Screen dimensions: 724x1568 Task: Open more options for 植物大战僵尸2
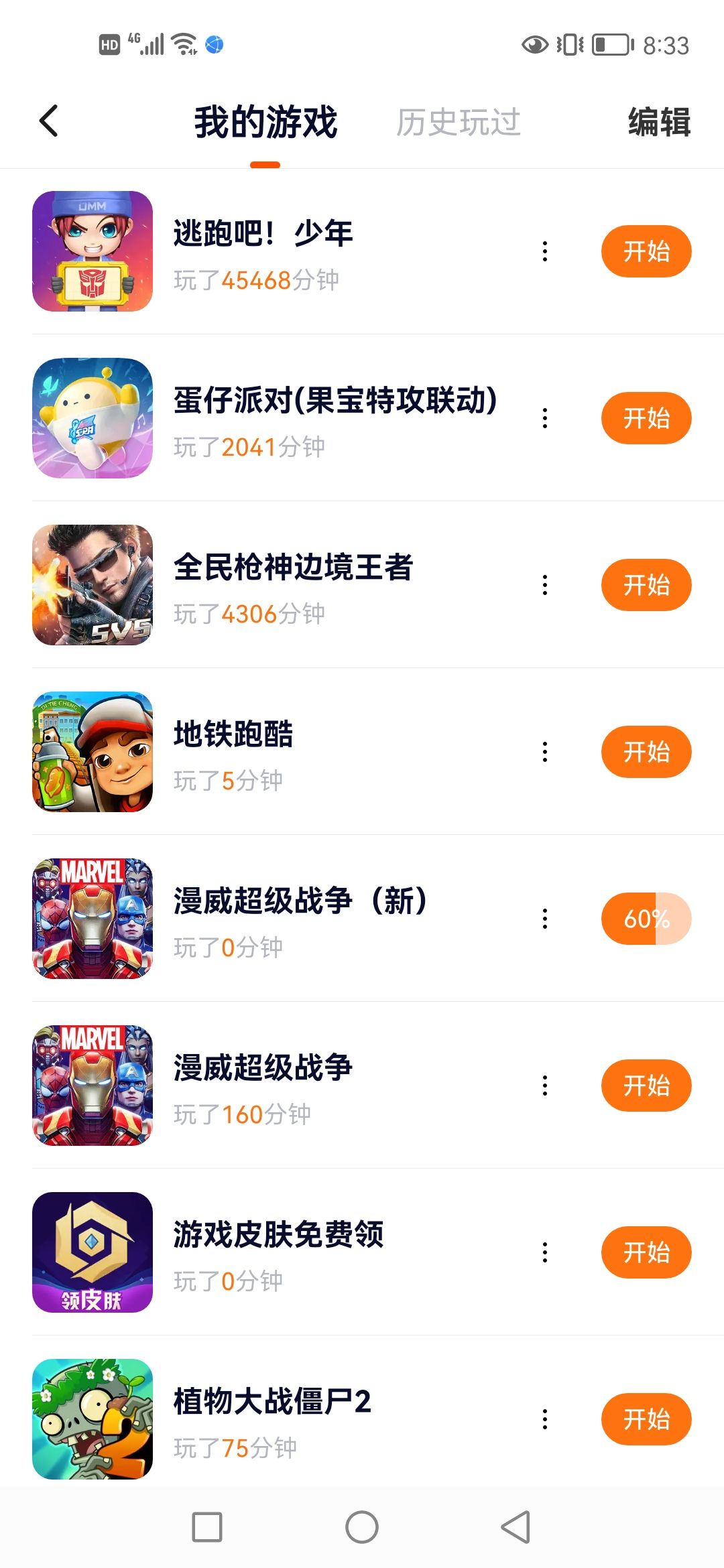(x=545, y=1419)
